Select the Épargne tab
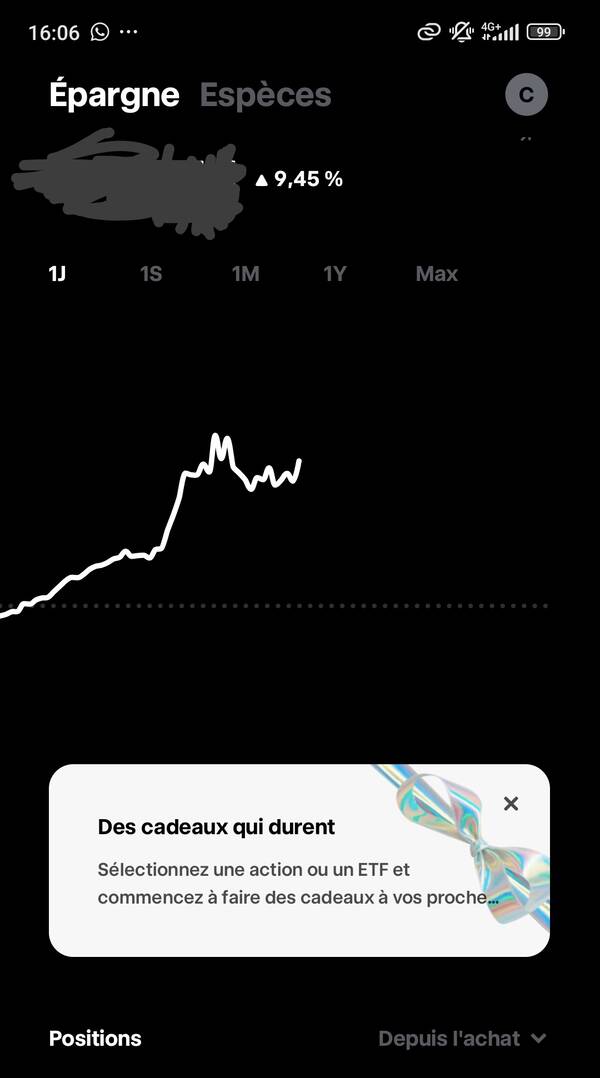600x1078 pixels. [x=114, y=95]
